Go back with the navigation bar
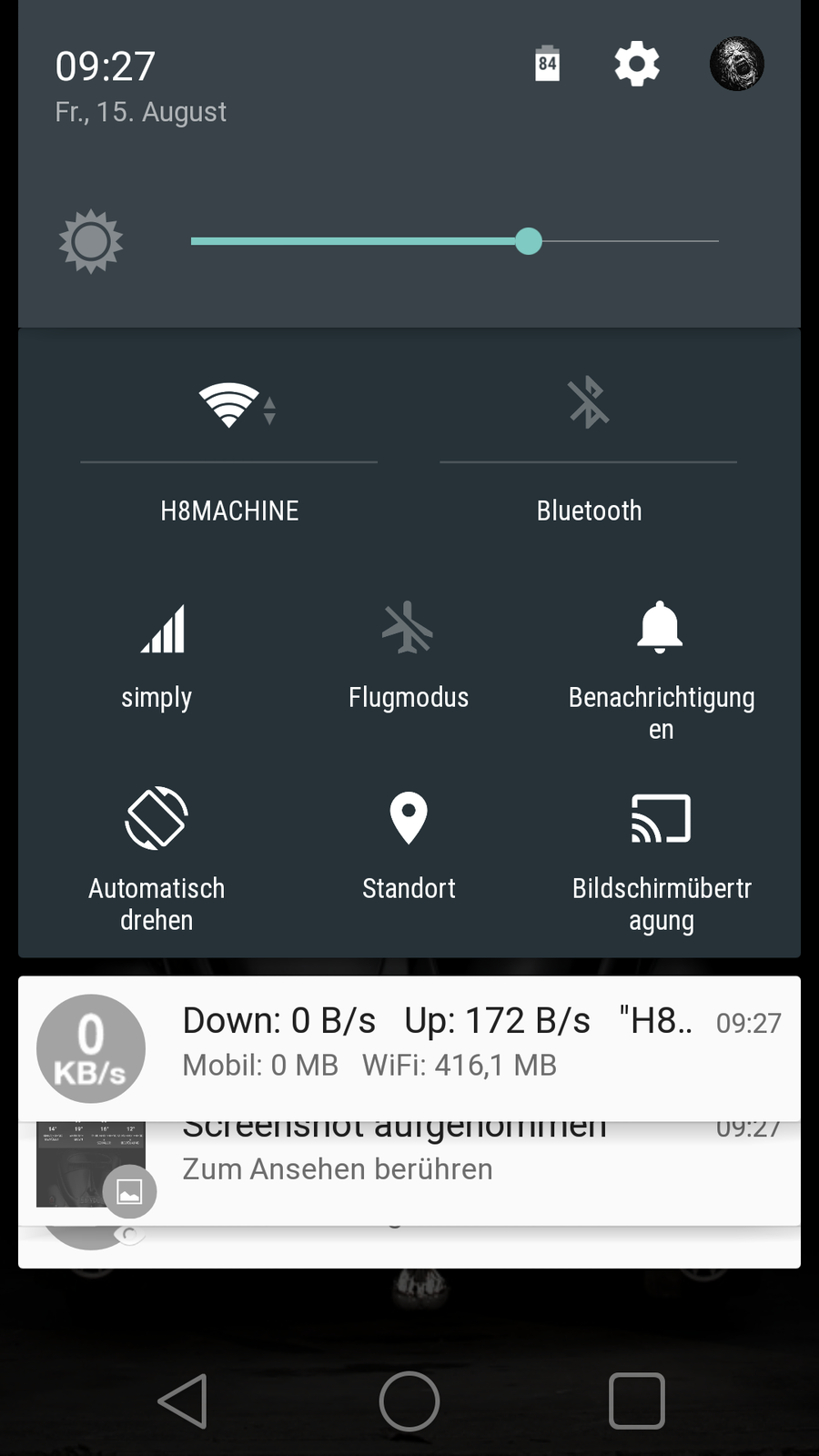Viewport: 819px width, 1456px height. tap(184, 1401)
